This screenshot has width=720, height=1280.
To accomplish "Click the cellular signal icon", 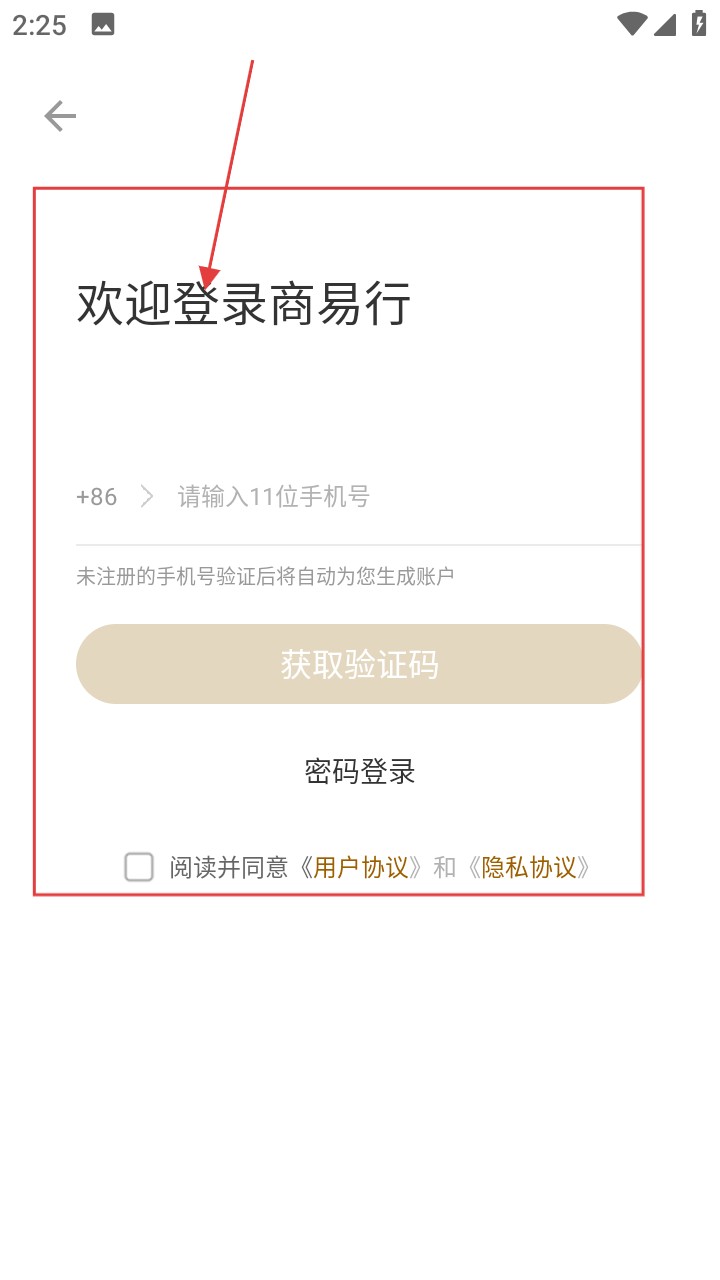I will [x=664, y=24].
